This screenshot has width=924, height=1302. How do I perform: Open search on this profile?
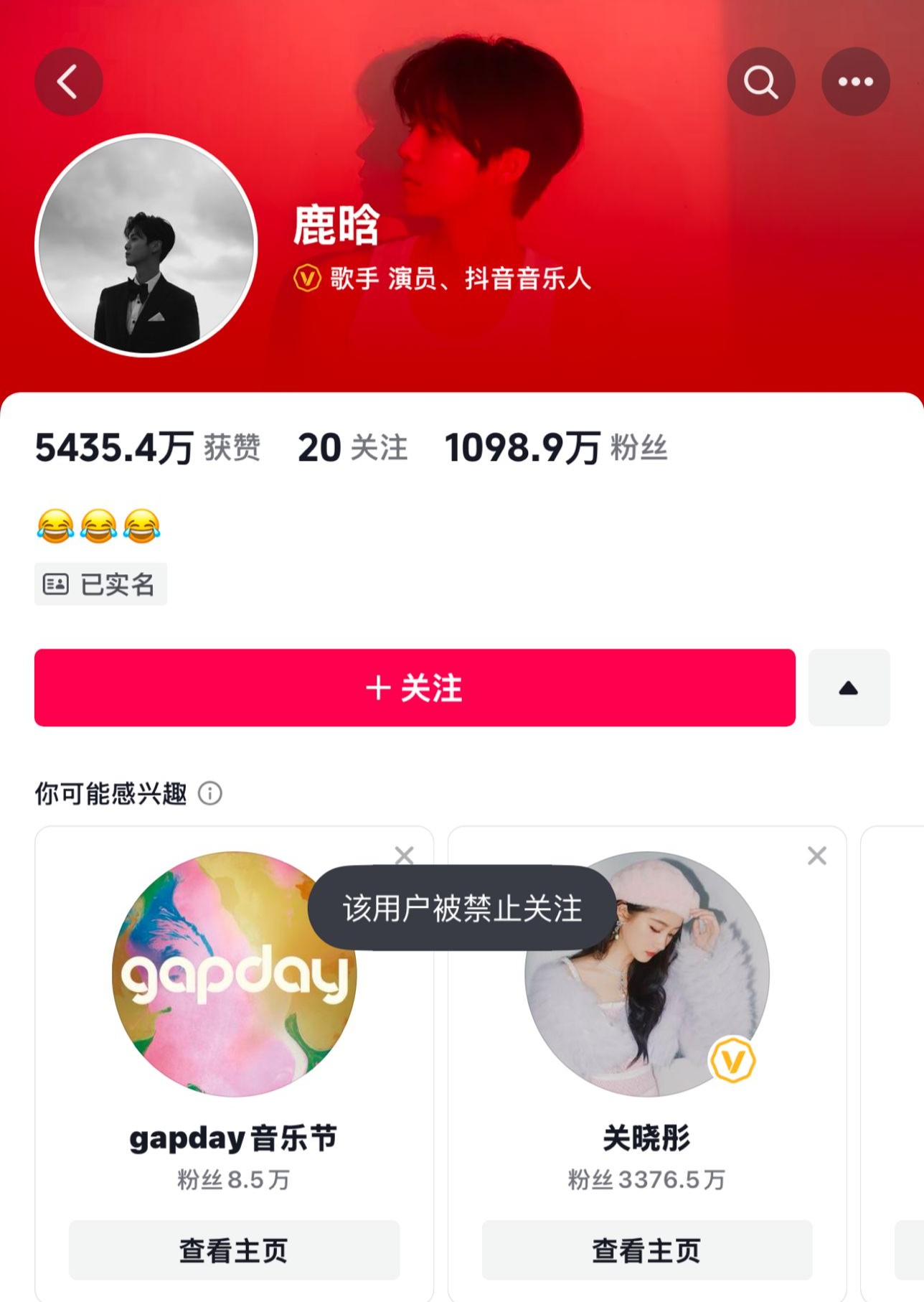coord(760,82)
